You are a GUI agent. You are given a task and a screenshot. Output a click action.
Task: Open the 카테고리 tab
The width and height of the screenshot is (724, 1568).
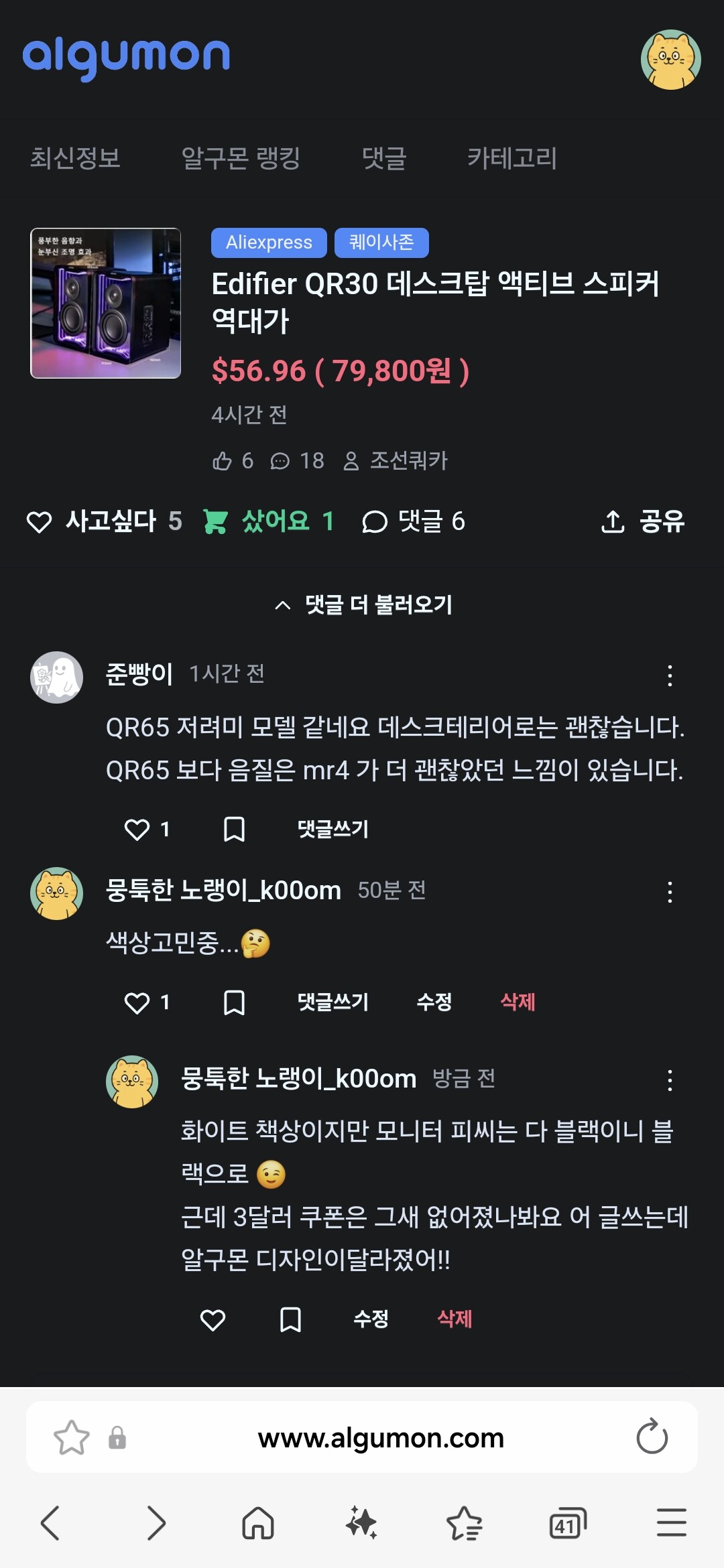pos(511,158)
